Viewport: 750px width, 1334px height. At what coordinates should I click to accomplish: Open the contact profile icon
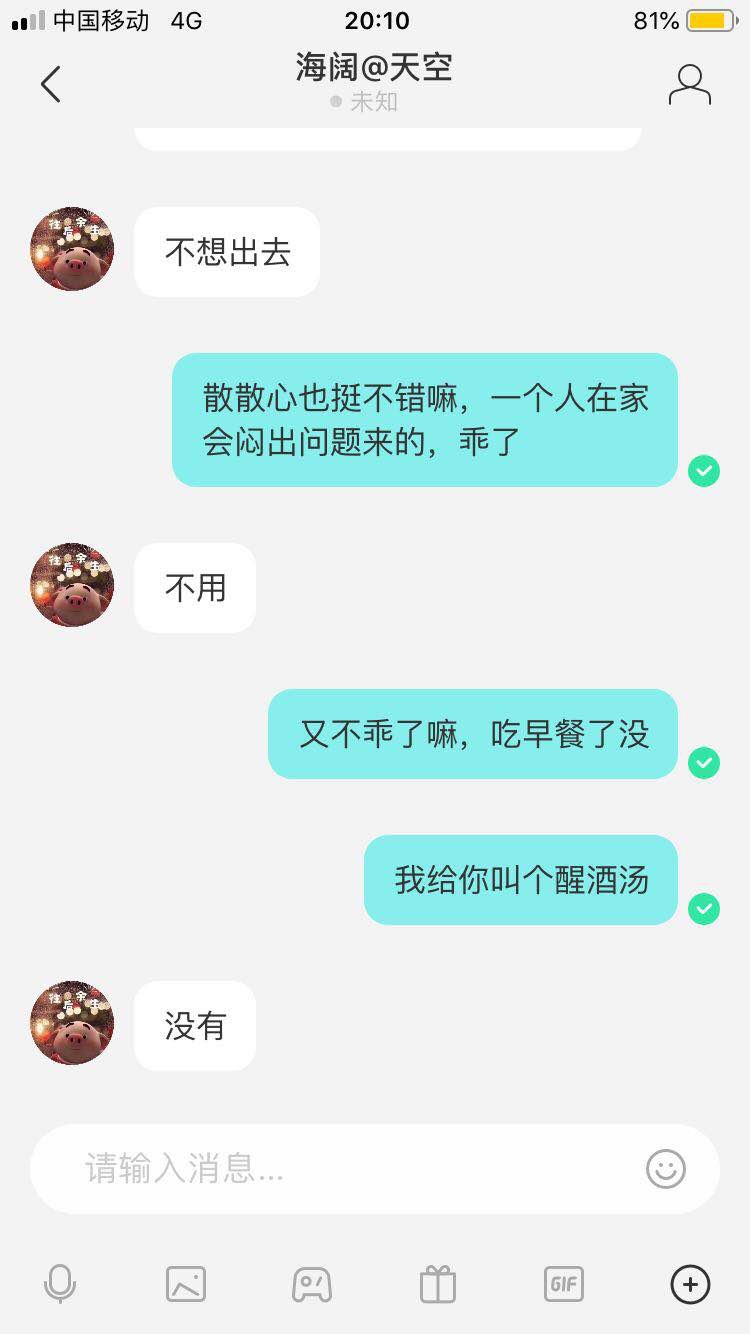(x=689, y=84)
